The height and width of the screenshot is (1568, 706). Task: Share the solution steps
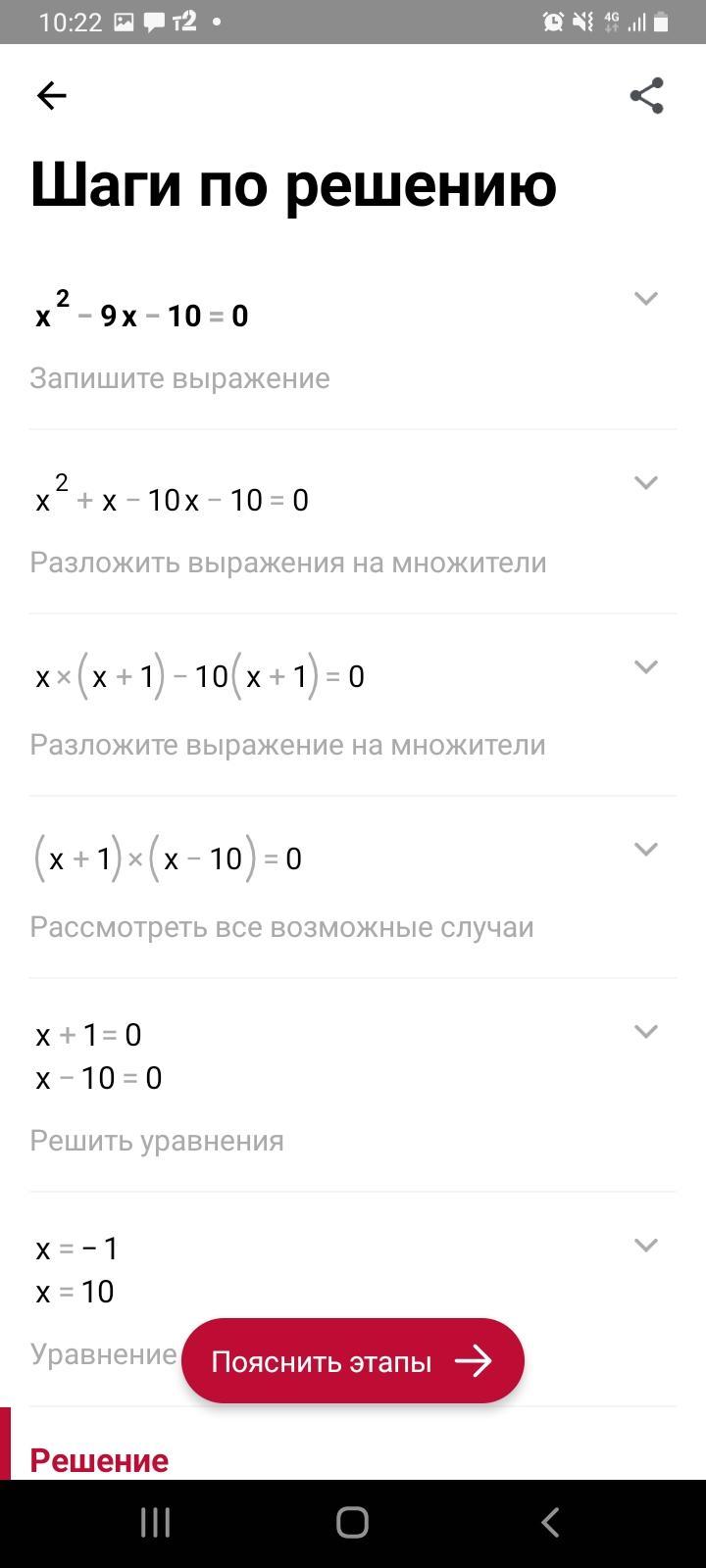pos(646,96)
